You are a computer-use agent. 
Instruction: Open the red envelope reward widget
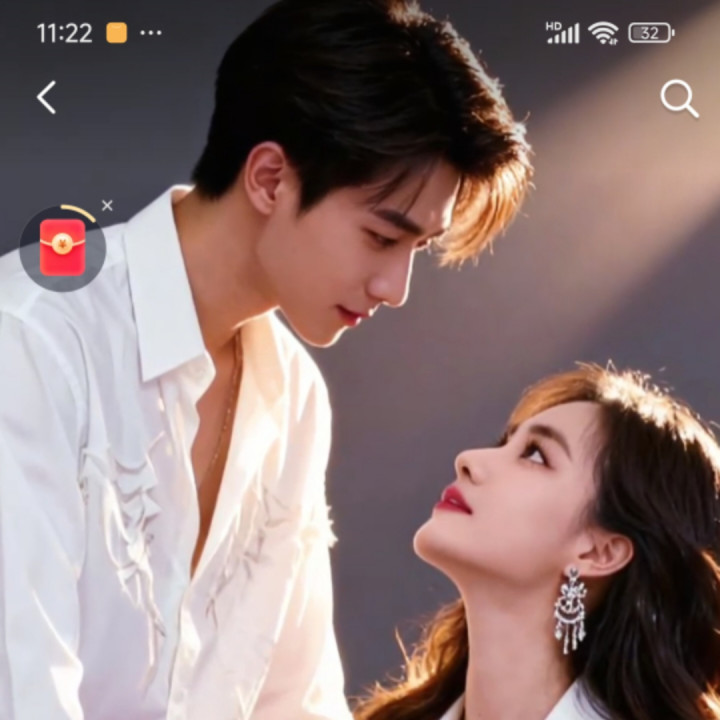click(62, 247)
